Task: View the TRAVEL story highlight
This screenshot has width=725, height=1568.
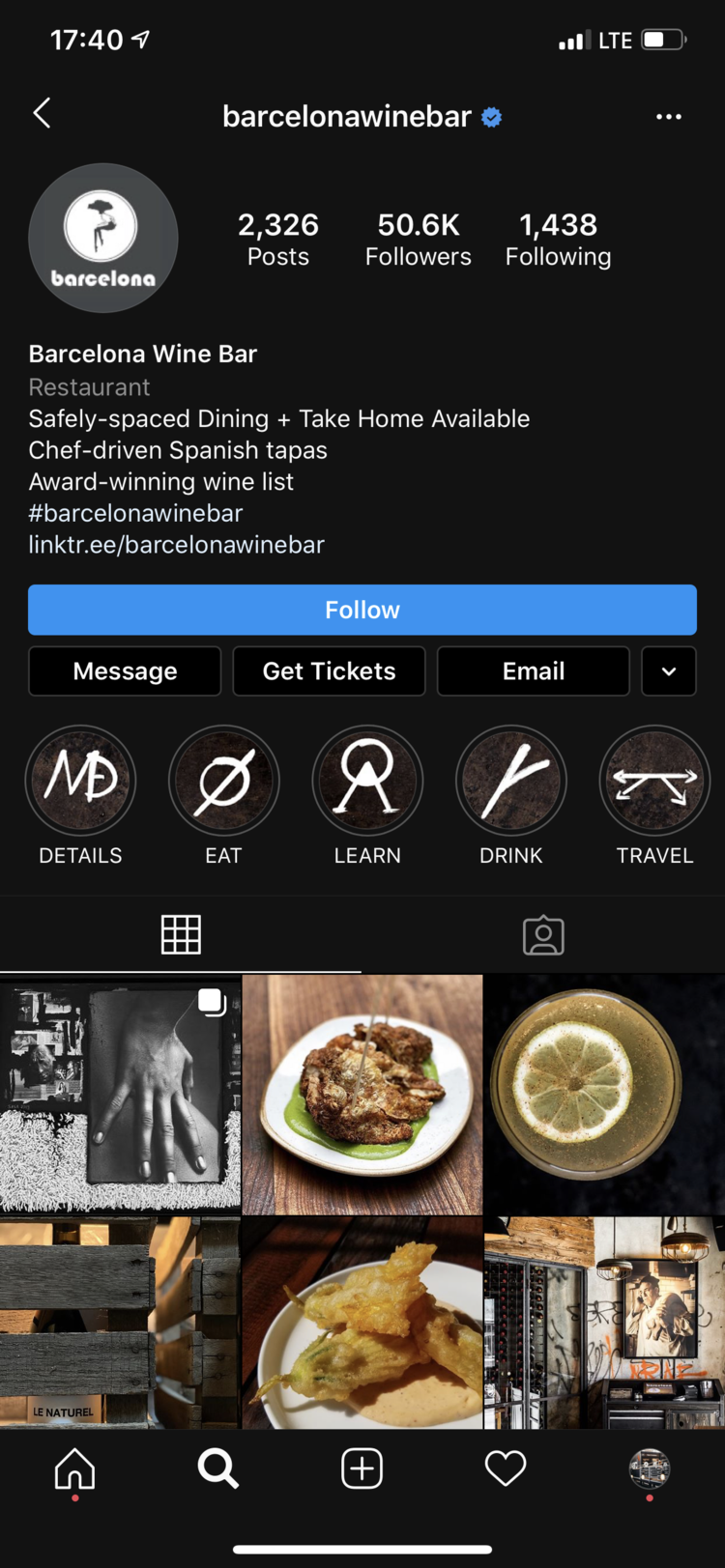Action: 654,781
